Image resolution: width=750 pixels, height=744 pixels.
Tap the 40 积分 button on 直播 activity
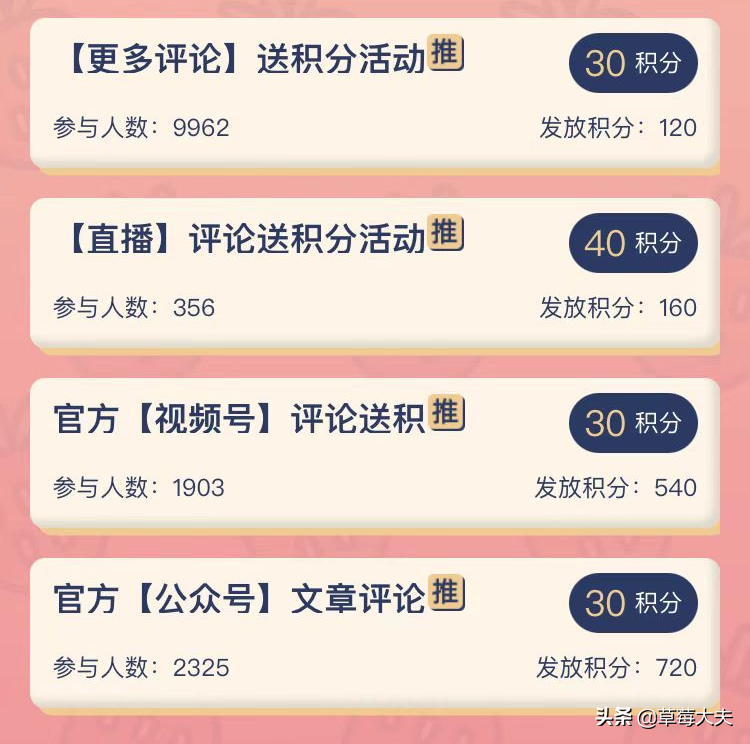[632, 243]
